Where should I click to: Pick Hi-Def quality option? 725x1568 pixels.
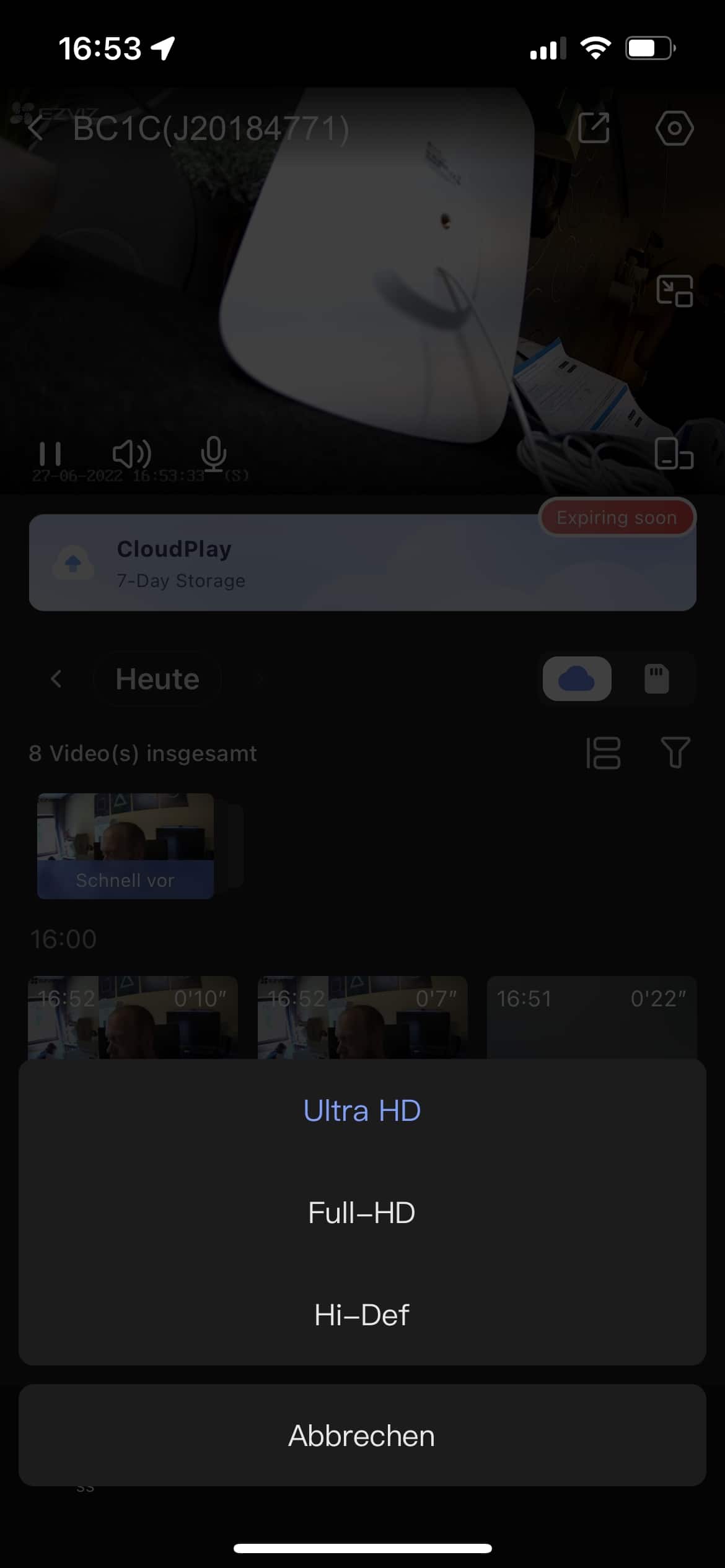click(362, 1315)
